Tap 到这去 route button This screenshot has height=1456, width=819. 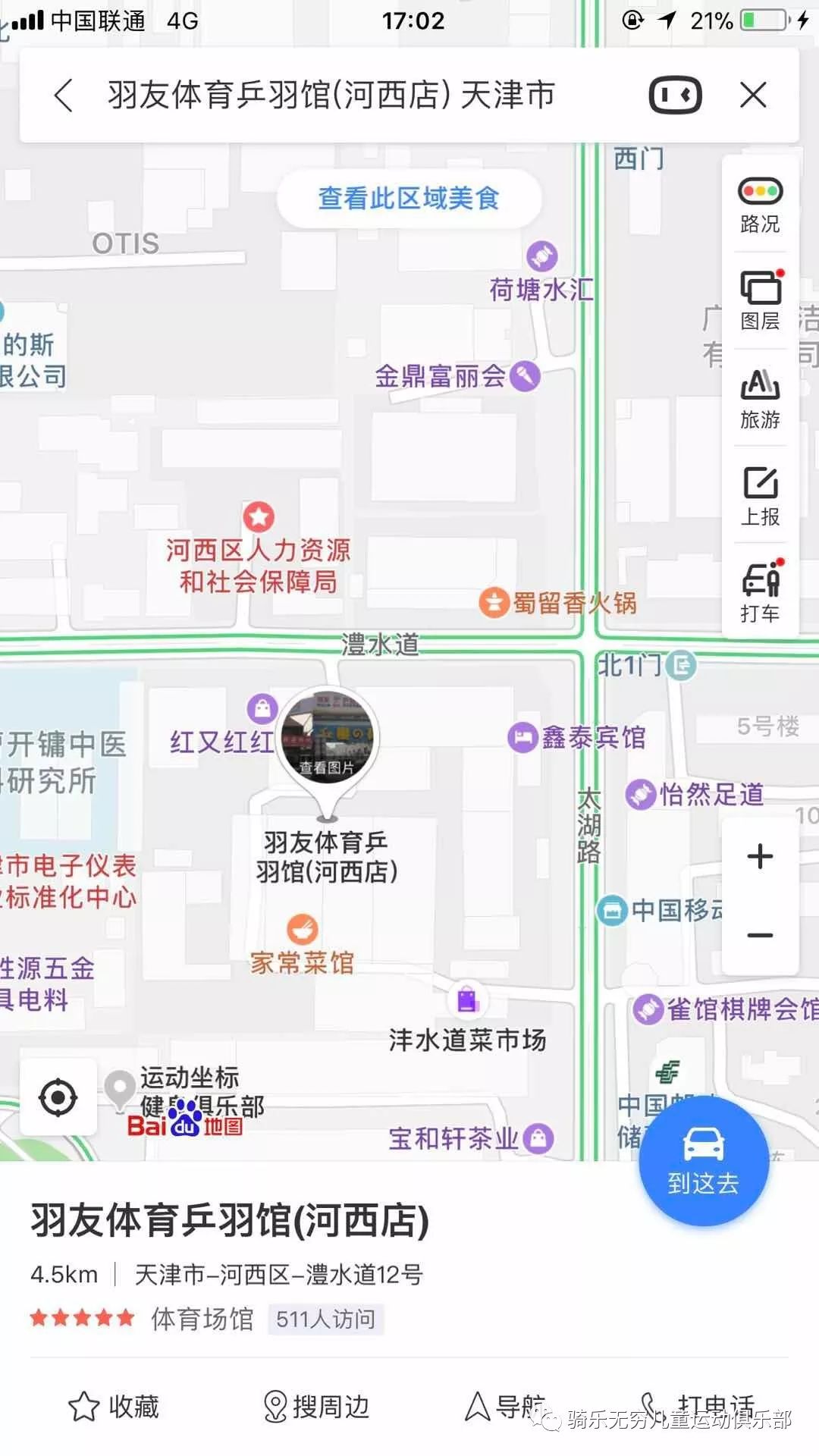pyautogui.click(x=704, y=1160)
